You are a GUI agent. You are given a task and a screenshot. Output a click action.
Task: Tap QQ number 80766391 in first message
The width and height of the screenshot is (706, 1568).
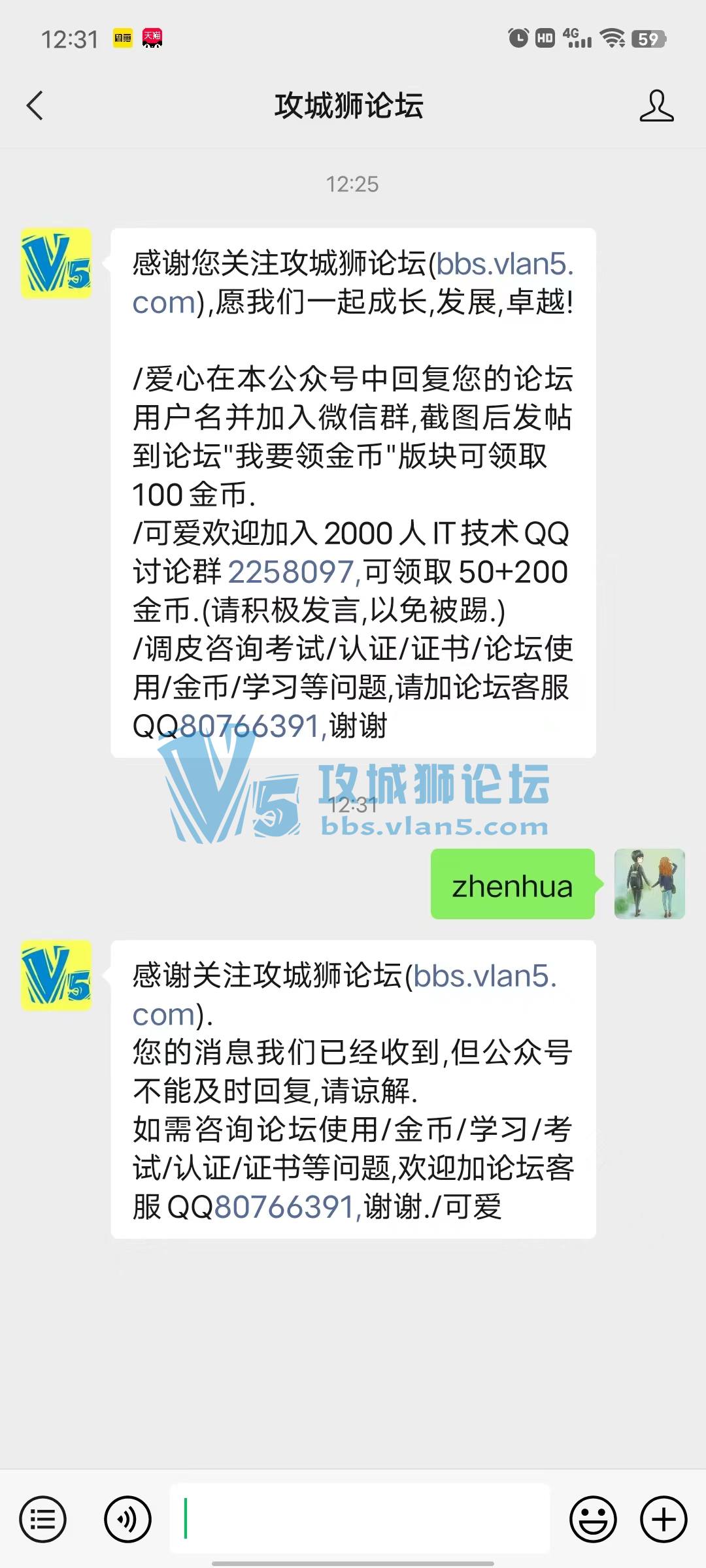tap(250, 727)
